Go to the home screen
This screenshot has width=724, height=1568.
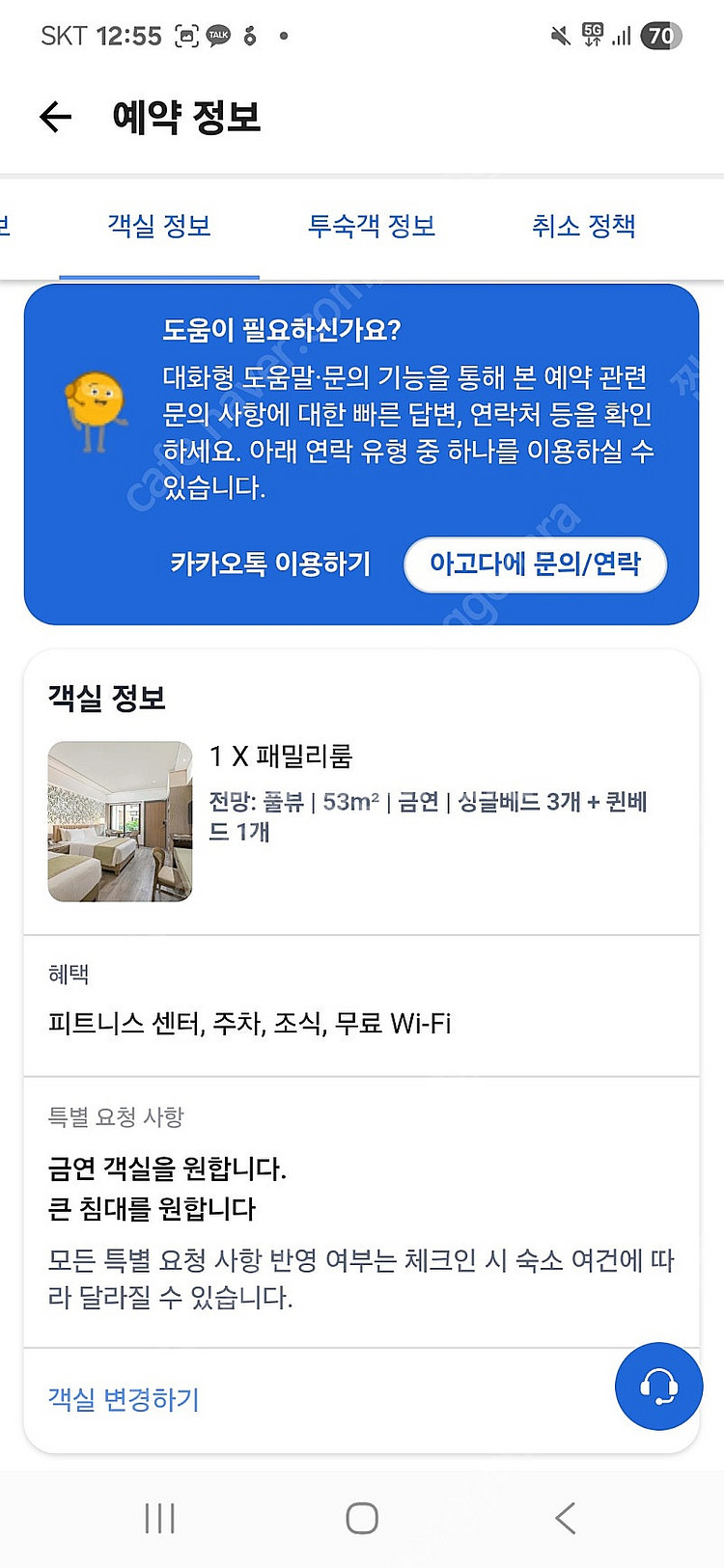[x=362, y=1518]
